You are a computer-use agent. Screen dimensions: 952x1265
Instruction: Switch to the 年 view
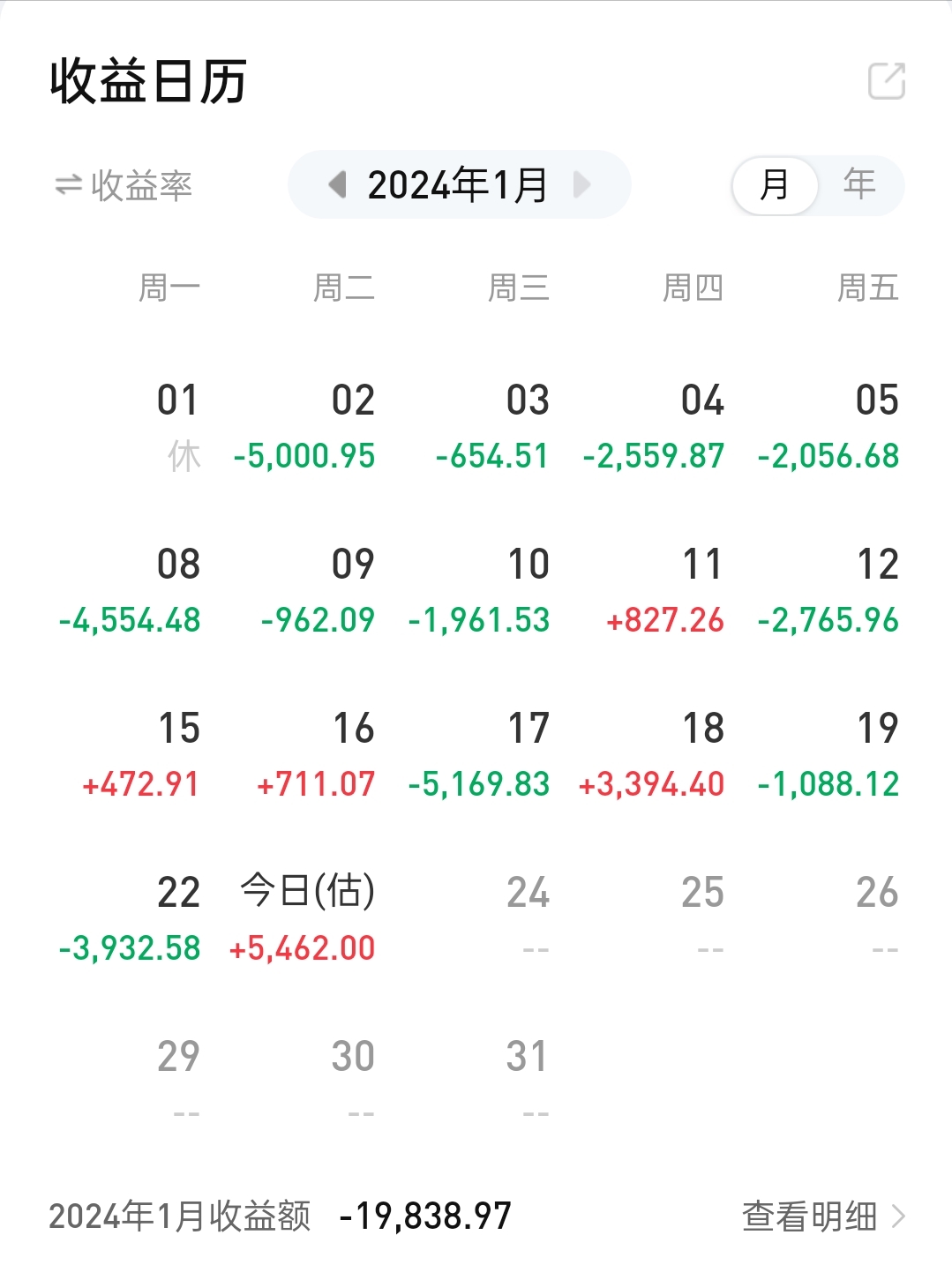click(x=859, y=185)
